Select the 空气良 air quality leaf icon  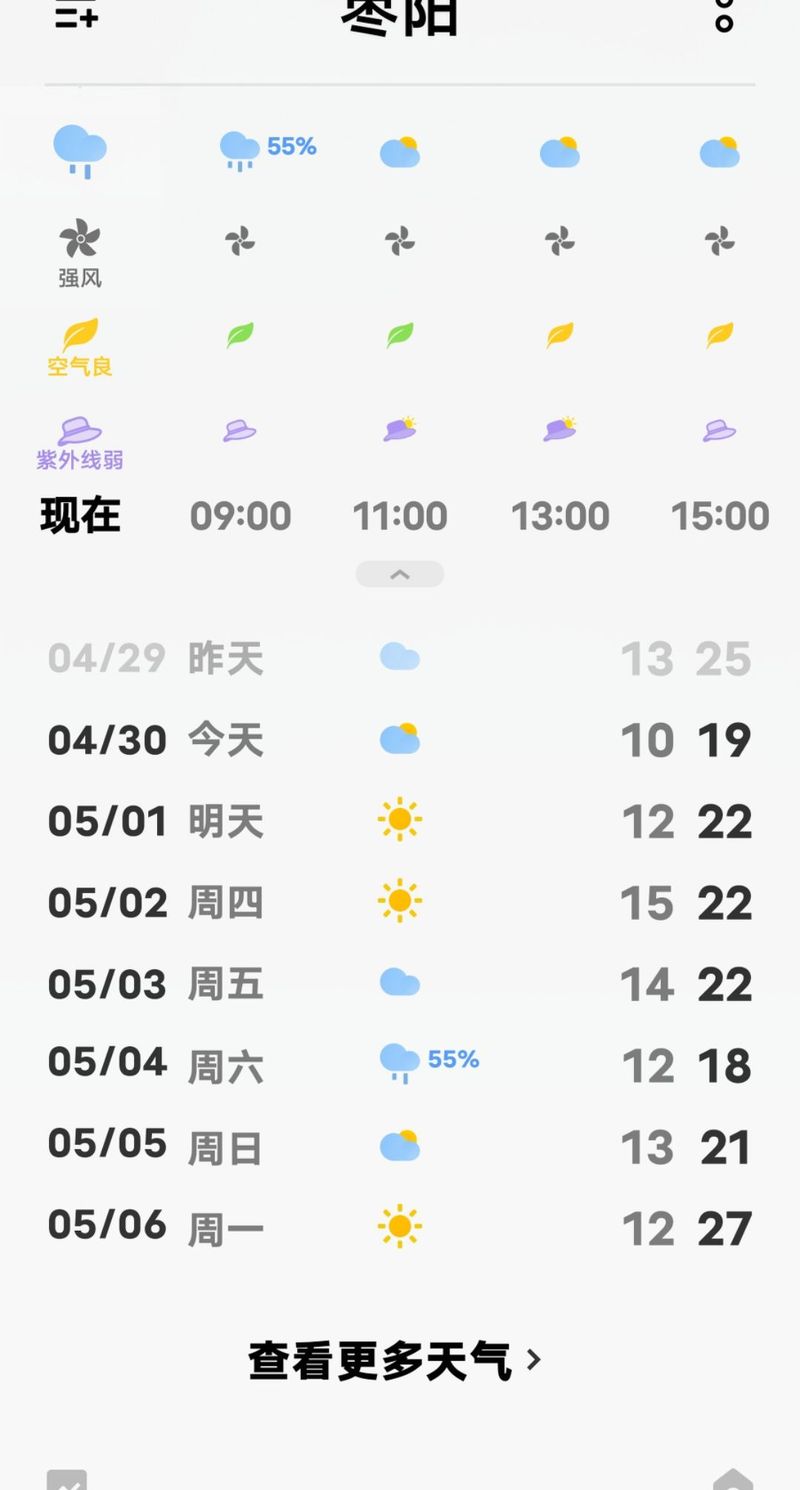tap(80, 337)
